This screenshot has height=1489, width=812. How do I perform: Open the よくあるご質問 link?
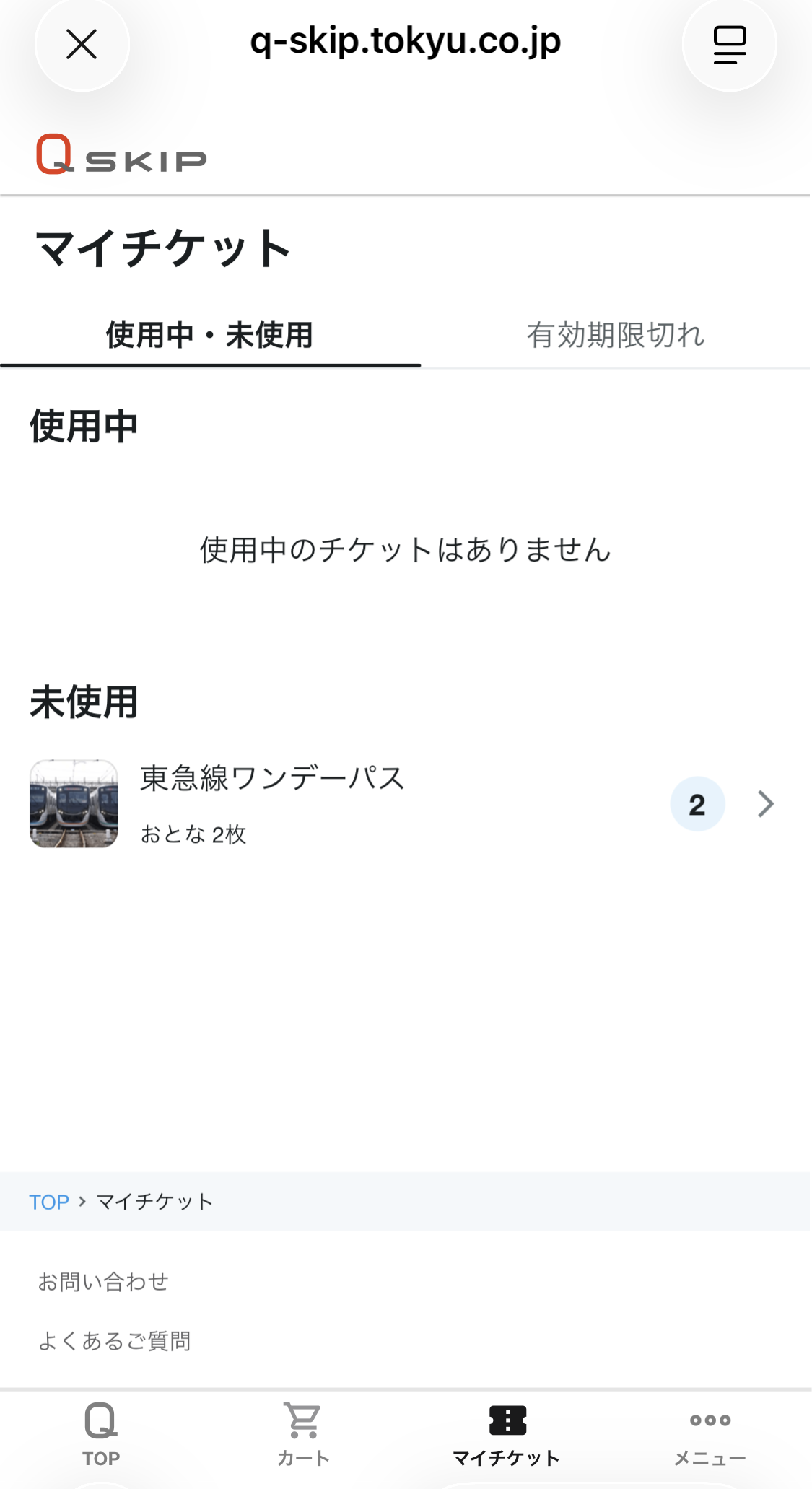[x=114, y=1341]
